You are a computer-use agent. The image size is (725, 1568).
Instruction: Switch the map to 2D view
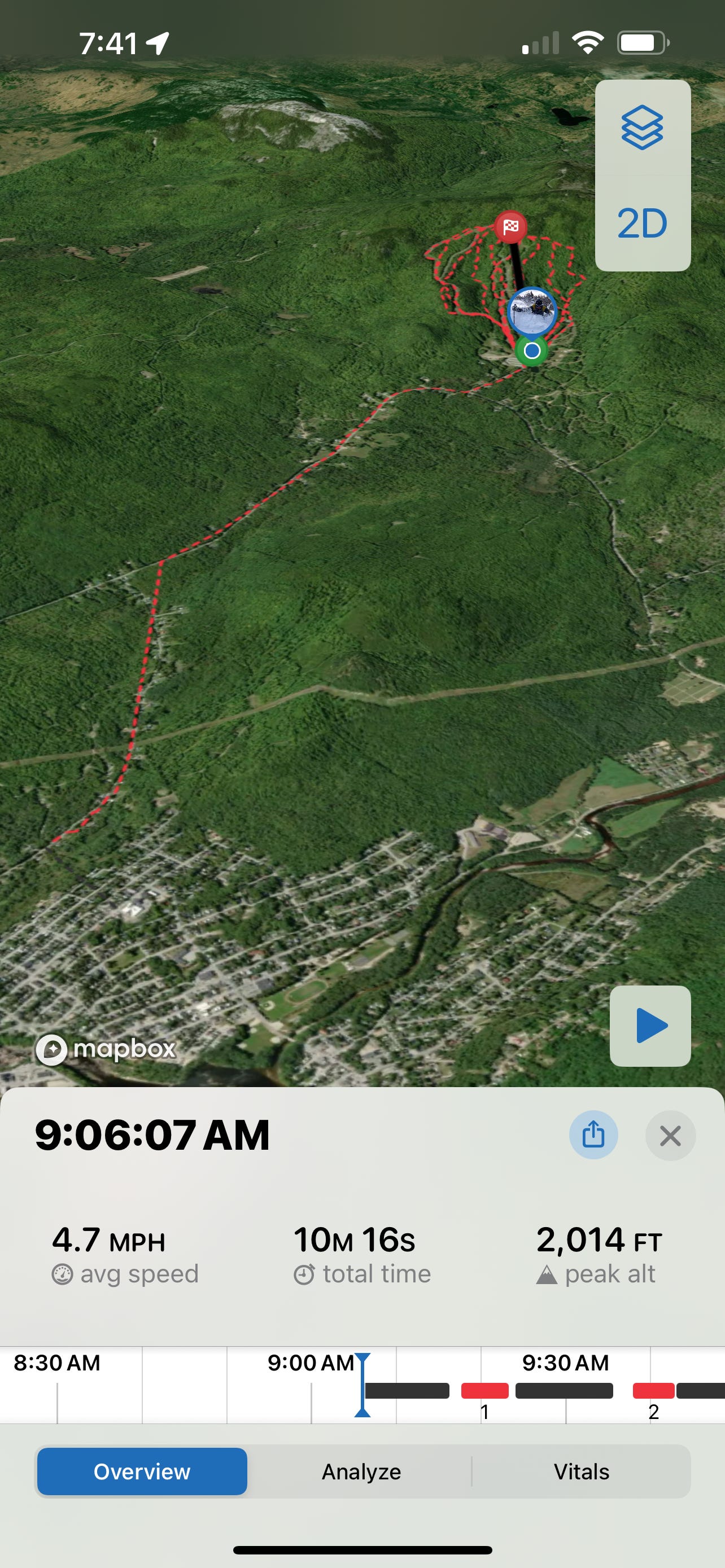coord(642,224)
